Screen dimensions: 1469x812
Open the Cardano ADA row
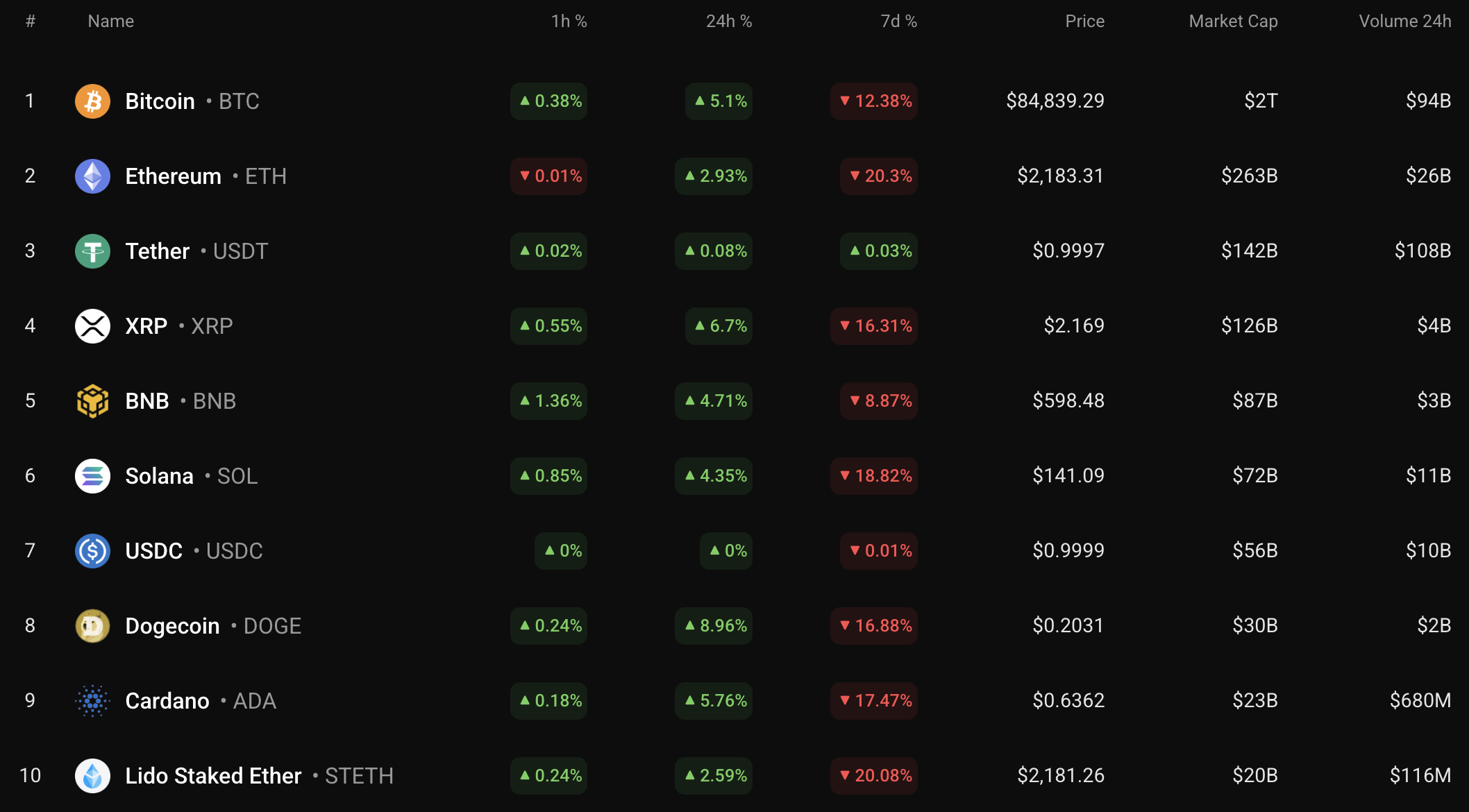pyautogui.click(x=167, y=701)
